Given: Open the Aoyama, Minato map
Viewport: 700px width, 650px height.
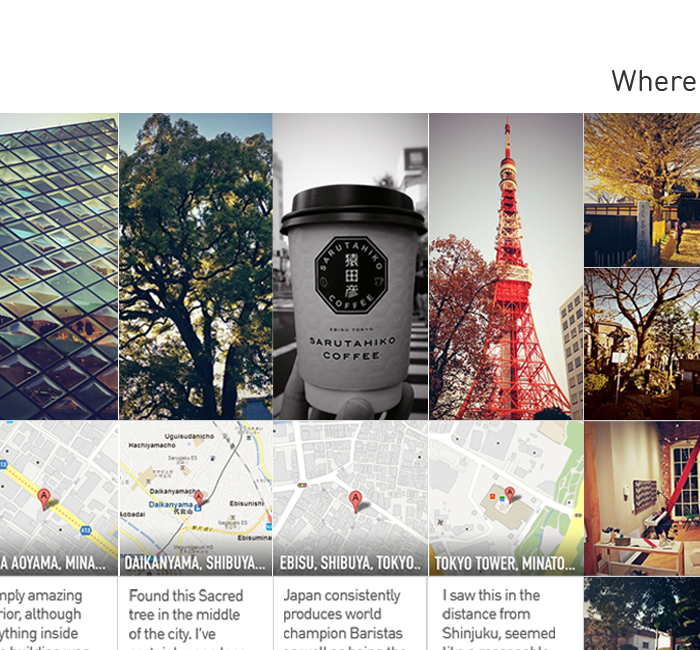Looking at the screenshot, I should 58,485.
